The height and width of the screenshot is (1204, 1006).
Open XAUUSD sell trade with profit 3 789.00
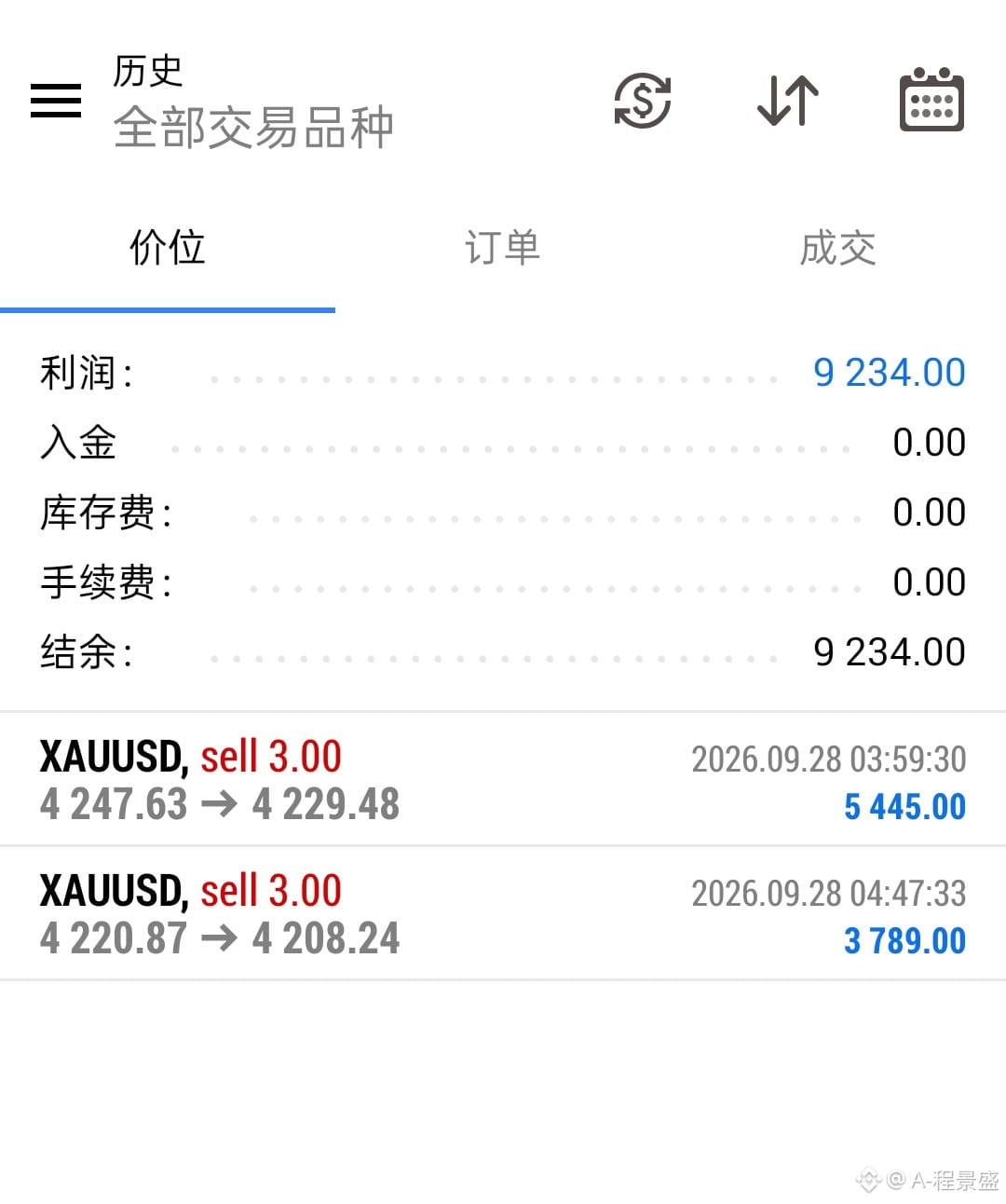click(503, 913)
